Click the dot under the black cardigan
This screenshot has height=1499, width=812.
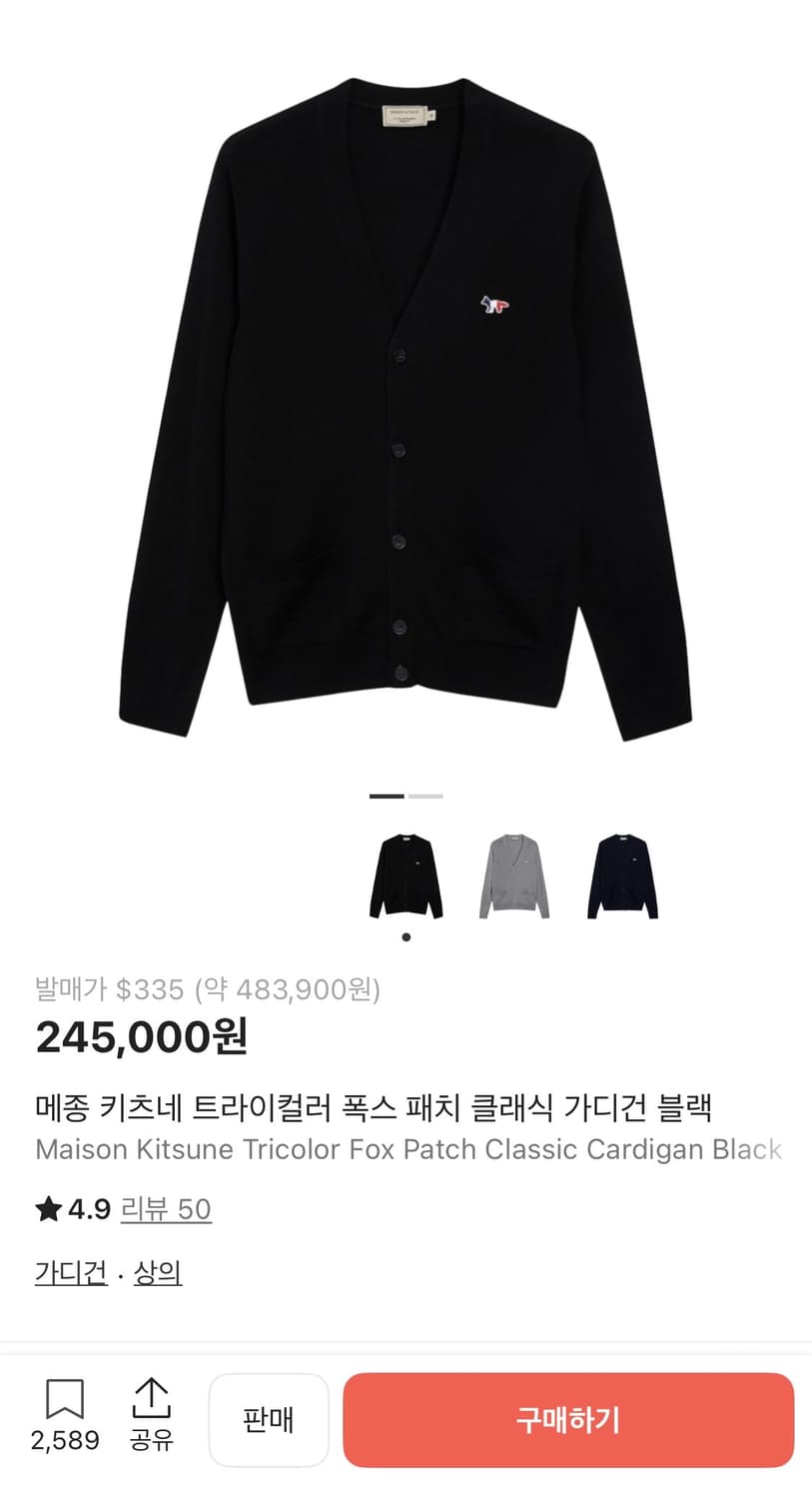406,936
